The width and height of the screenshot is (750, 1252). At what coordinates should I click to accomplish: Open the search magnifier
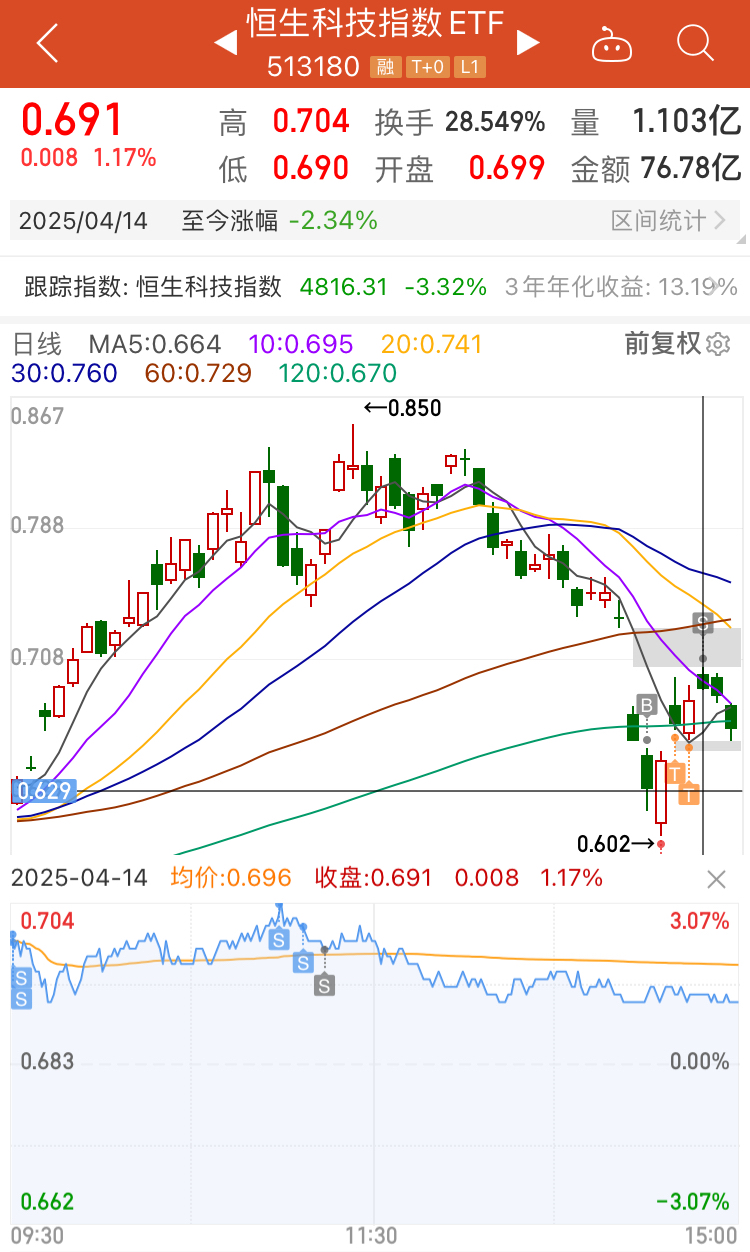pyautogui.click(x=694, y=43)
